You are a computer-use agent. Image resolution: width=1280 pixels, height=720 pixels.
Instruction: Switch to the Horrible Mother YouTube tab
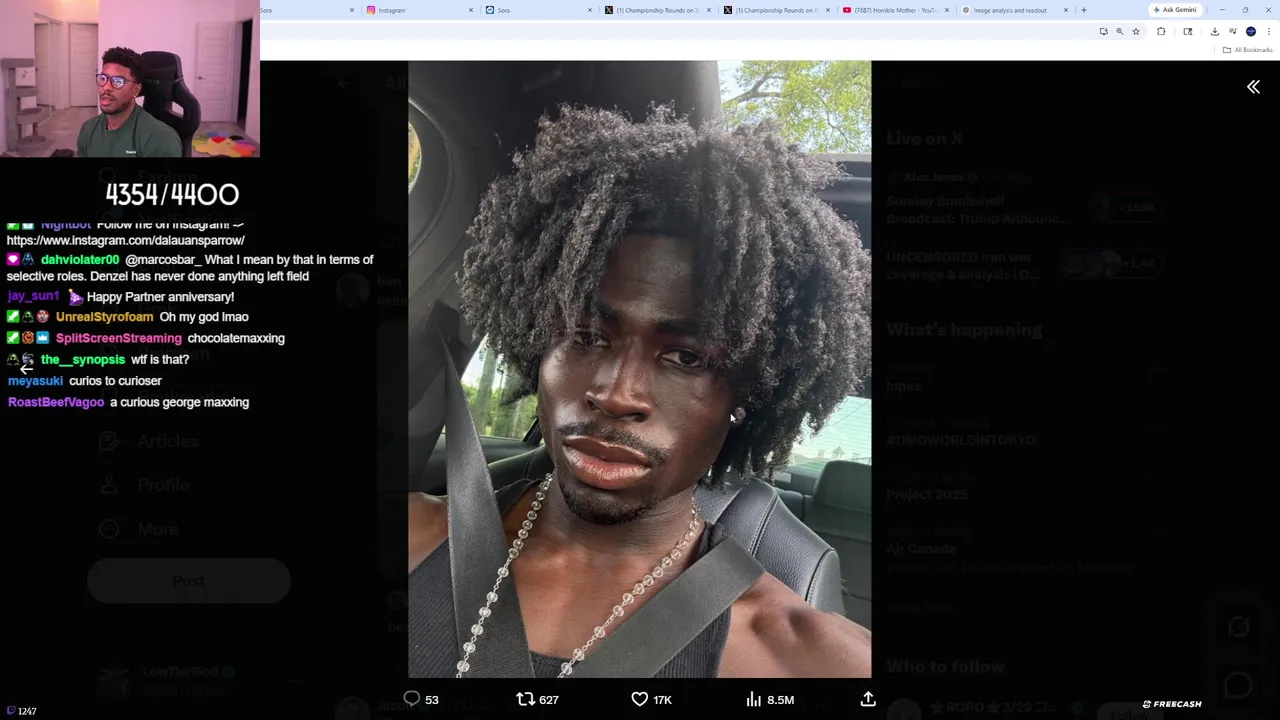(890, 10)
